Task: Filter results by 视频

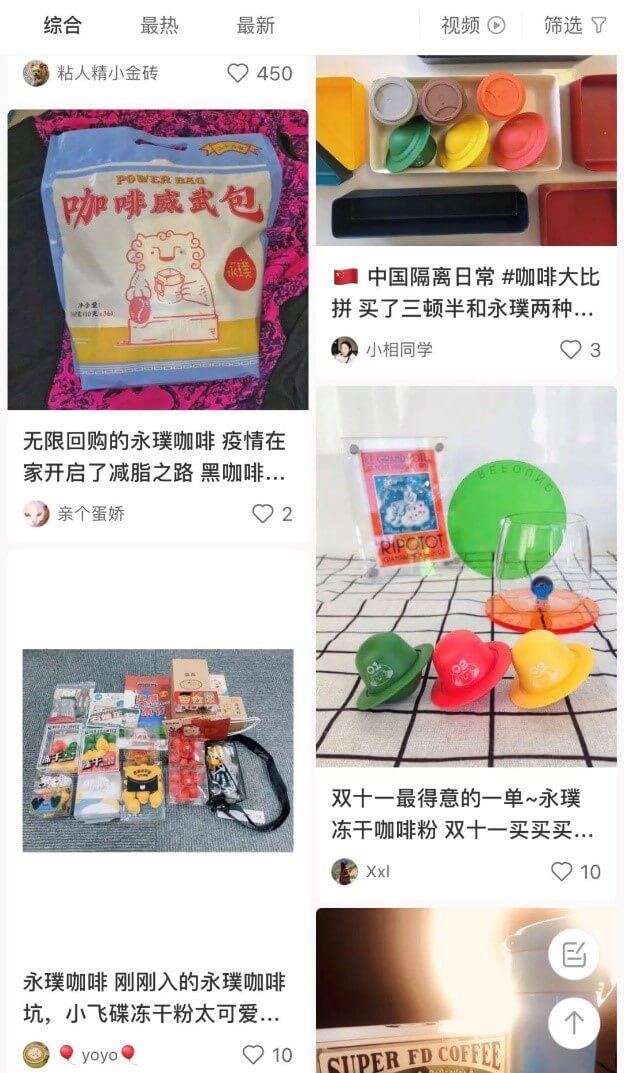Action: pyautogui.click(x=474, y=26)
